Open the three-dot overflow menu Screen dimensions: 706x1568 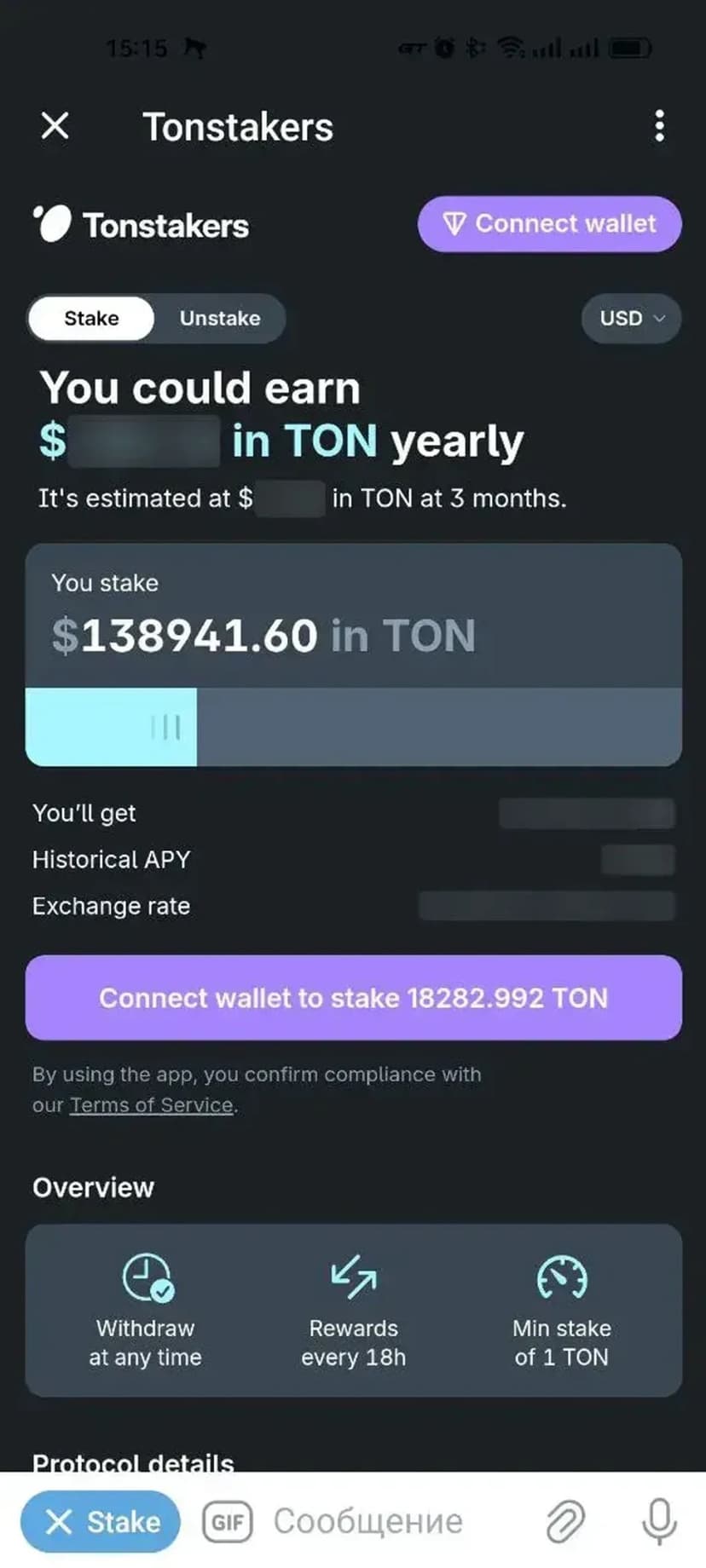658,126
